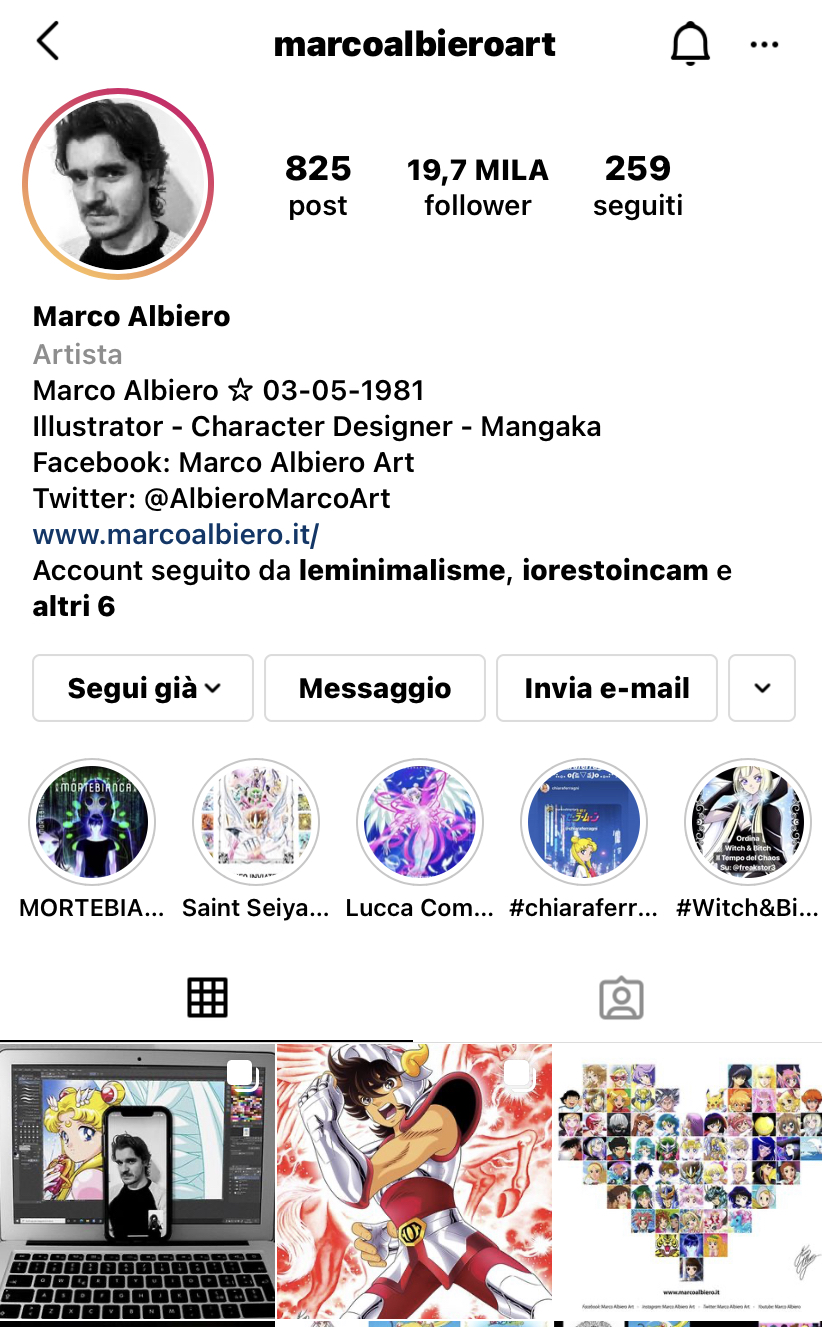This screenshot has height=1327, width=822.
Task: Open the three-dot overflow menu
Action: [x=764, y=44]
